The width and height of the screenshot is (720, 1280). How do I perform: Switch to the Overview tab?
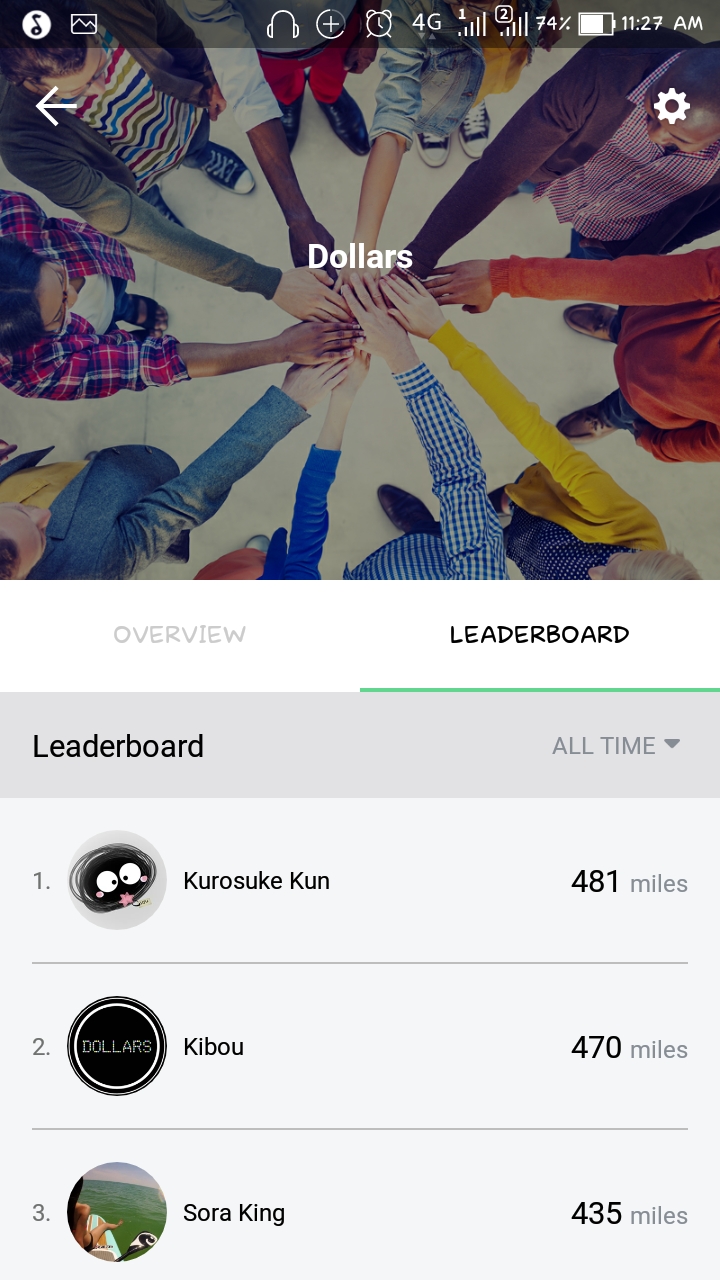click(x=180, y=635)
